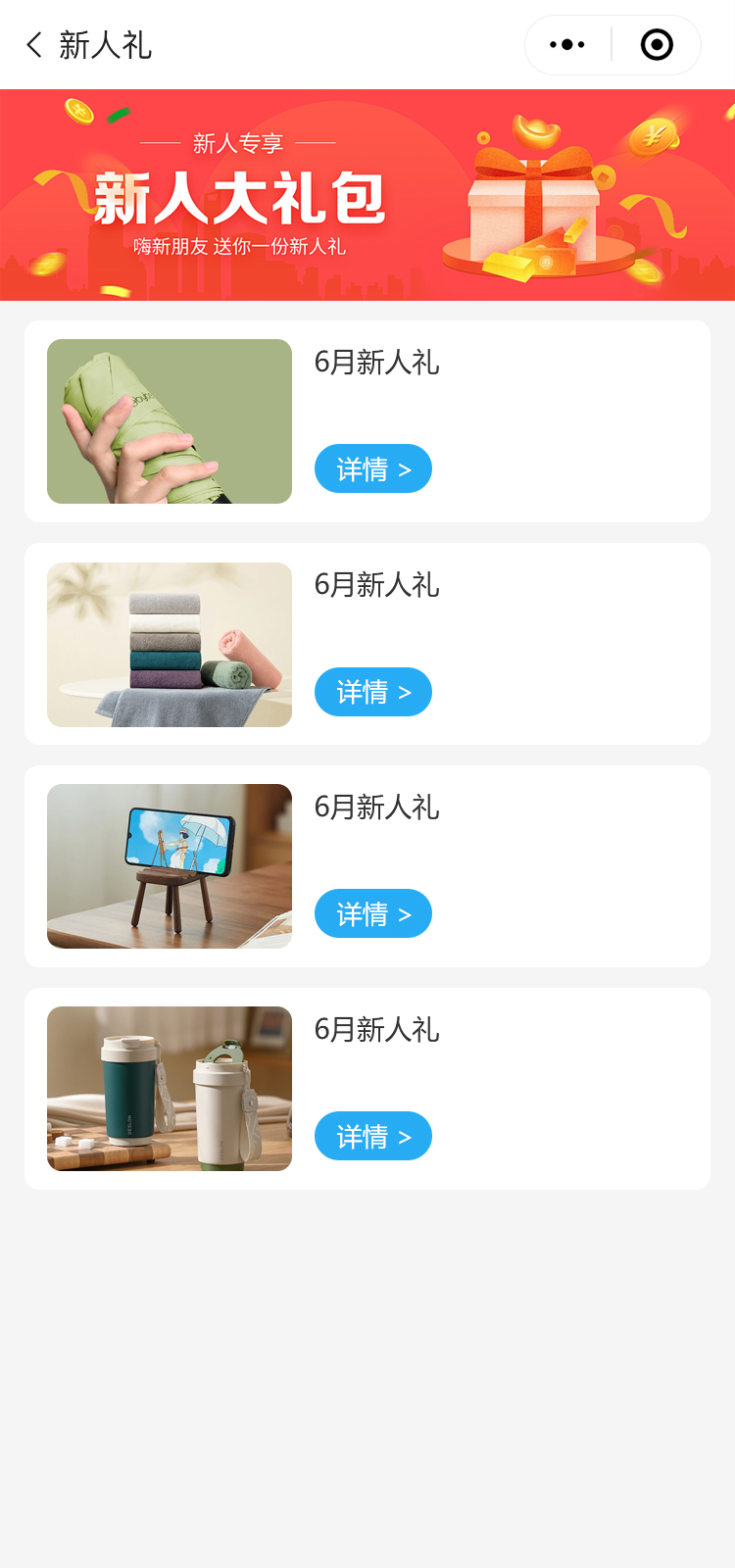Open the chair phone stand product image
The height and width of the screenshot is (1568, 735).
point(170,866)
